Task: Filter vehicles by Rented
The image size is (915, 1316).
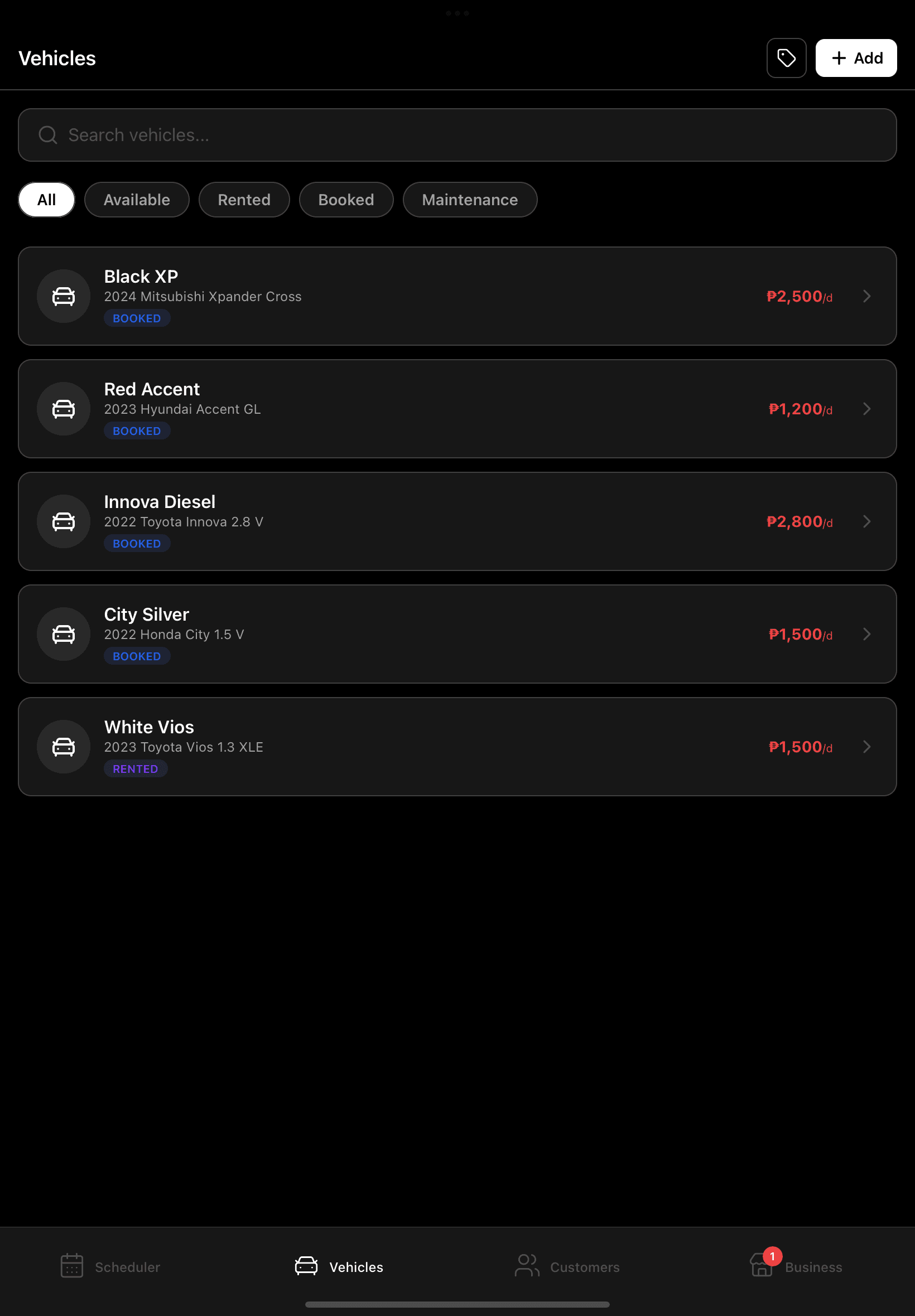Action: pyautogui.click(x=244, y=200)
